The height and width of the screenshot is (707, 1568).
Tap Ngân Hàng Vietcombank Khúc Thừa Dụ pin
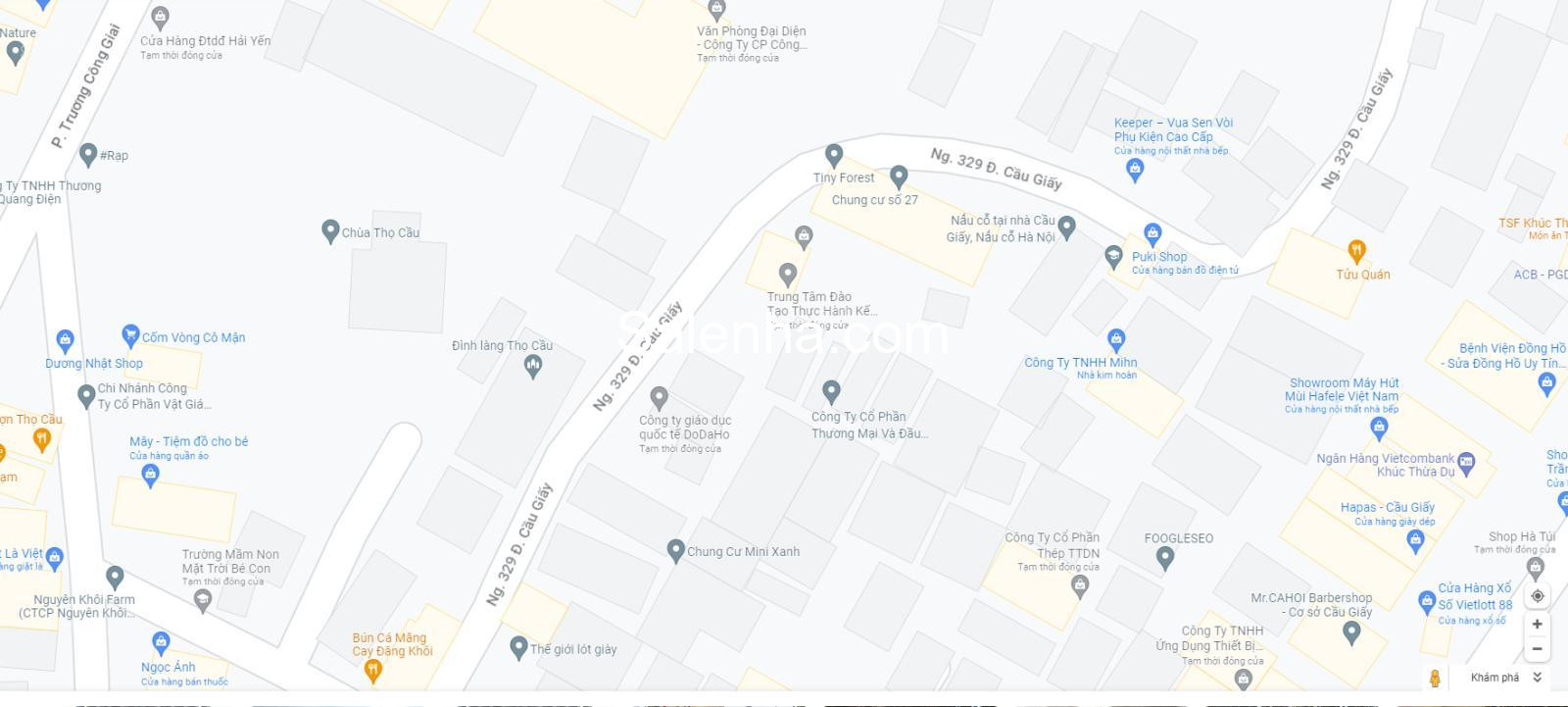coord(1465,461)
